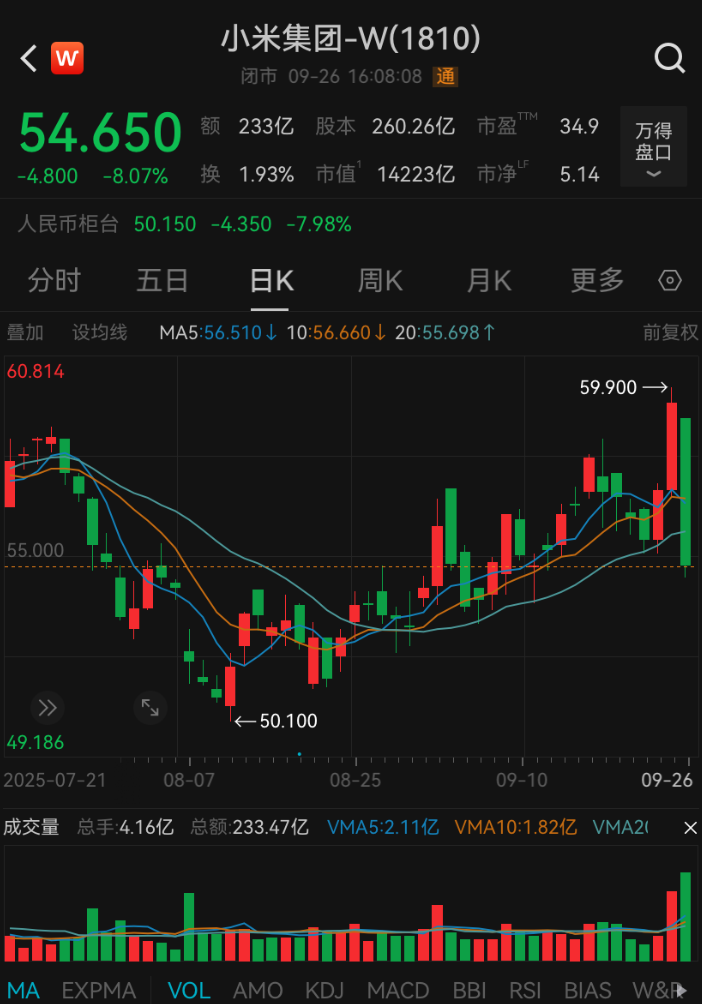Switch to the 分时 chart tab
The image size is (702, 1004).
(x=54, y=281)
